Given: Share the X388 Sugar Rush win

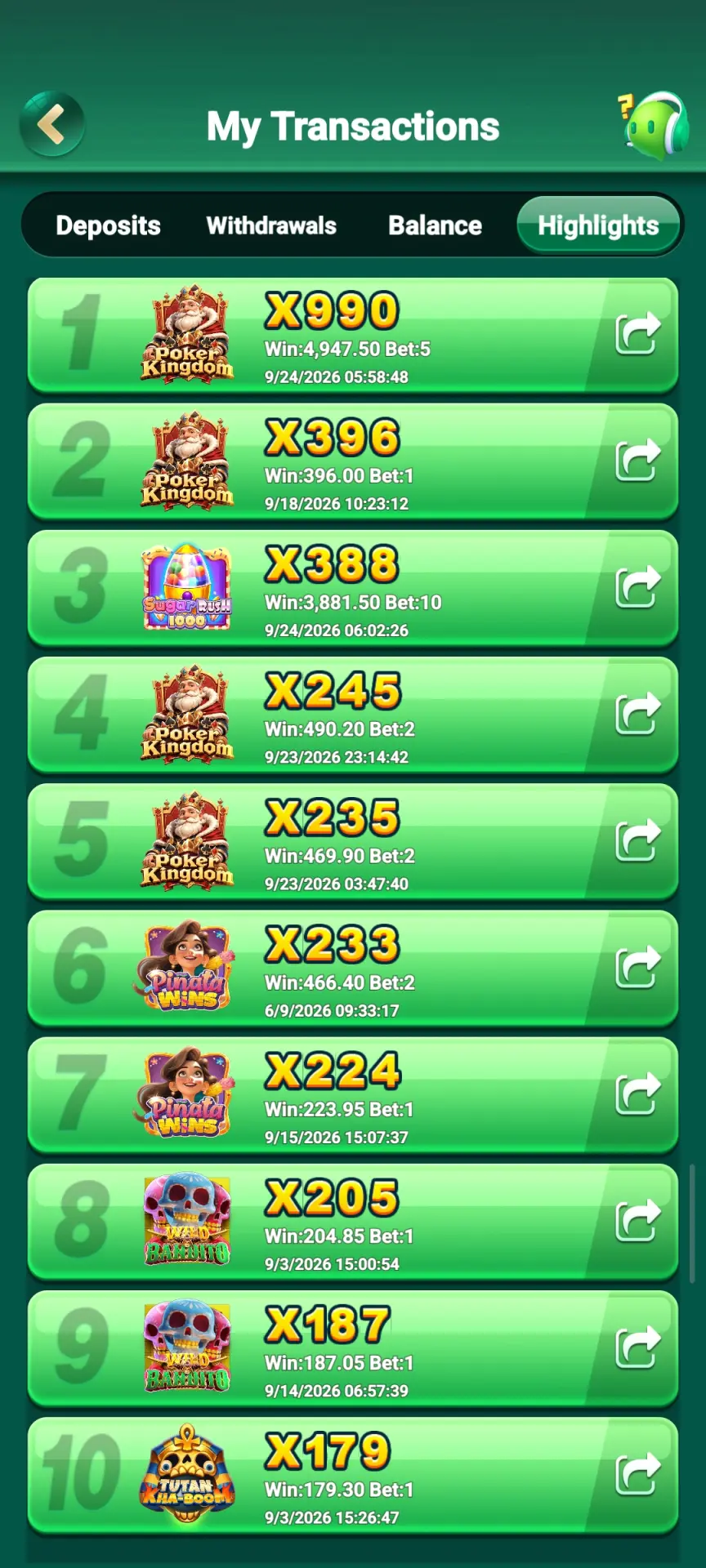Looking at the screenshot, I should [x=637, y=586].
